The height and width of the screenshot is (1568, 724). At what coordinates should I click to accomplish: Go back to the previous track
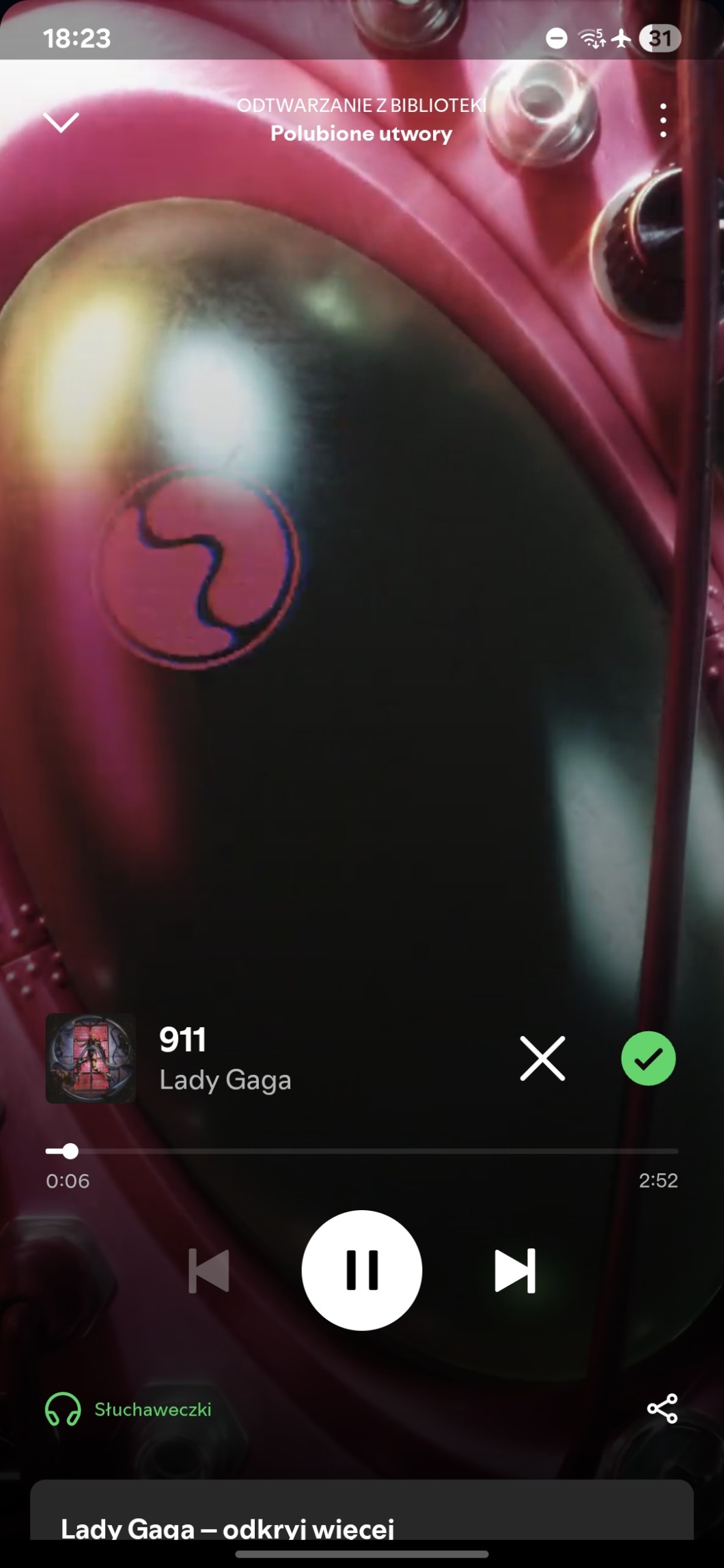pos(208,1270)
